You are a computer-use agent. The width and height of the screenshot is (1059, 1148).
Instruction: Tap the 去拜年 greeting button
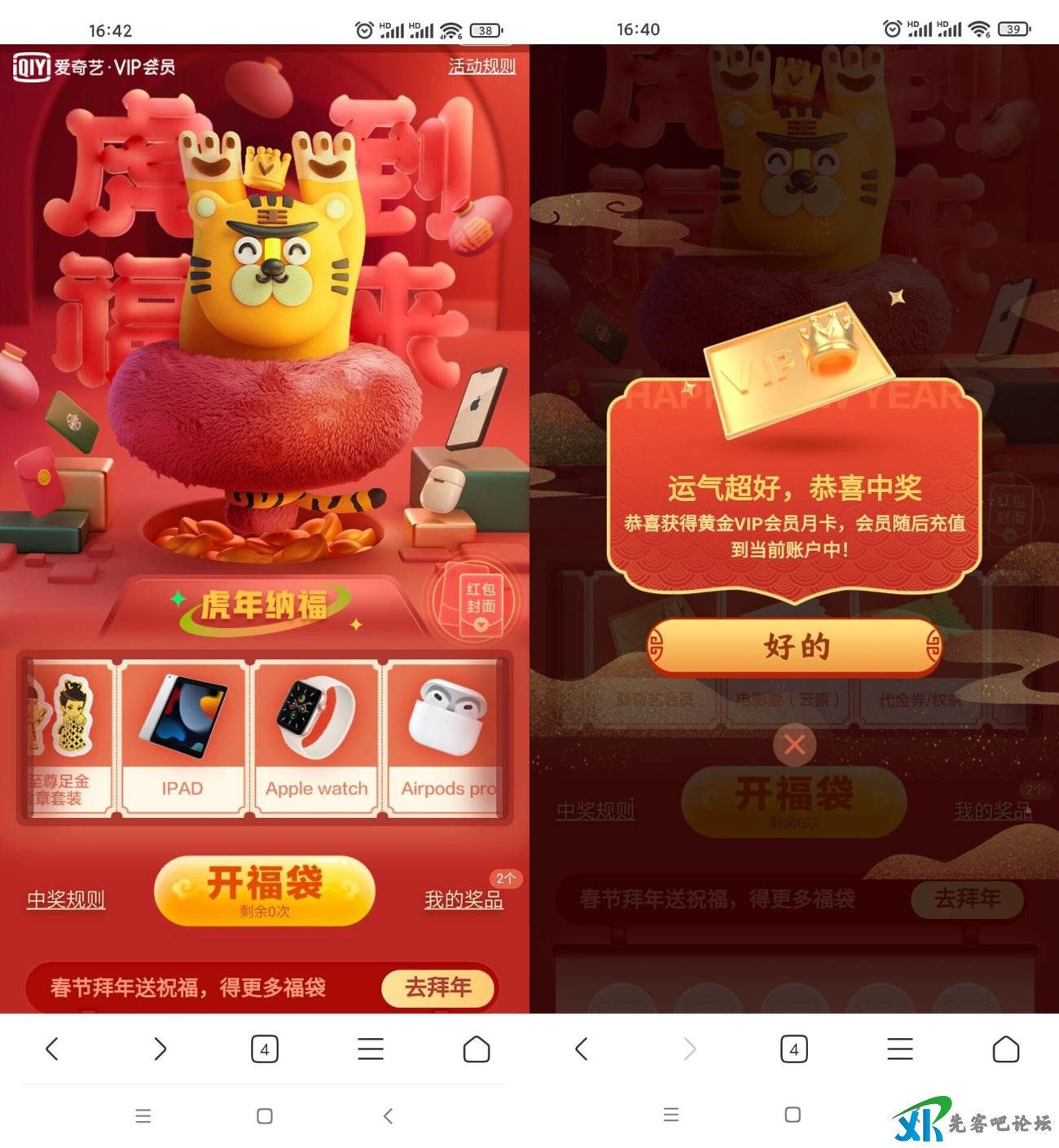coord(437,988)
